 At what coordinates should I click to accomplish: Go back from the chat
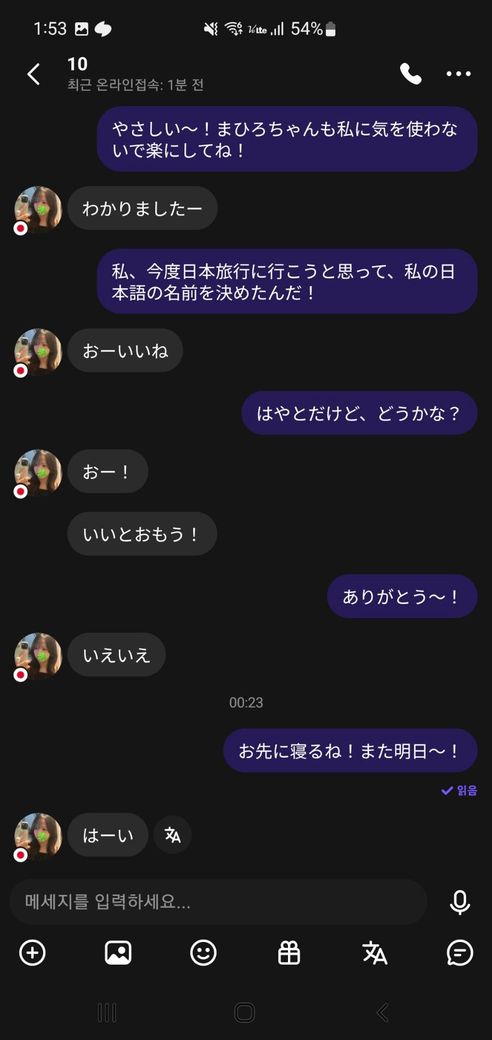pos(34,74)
